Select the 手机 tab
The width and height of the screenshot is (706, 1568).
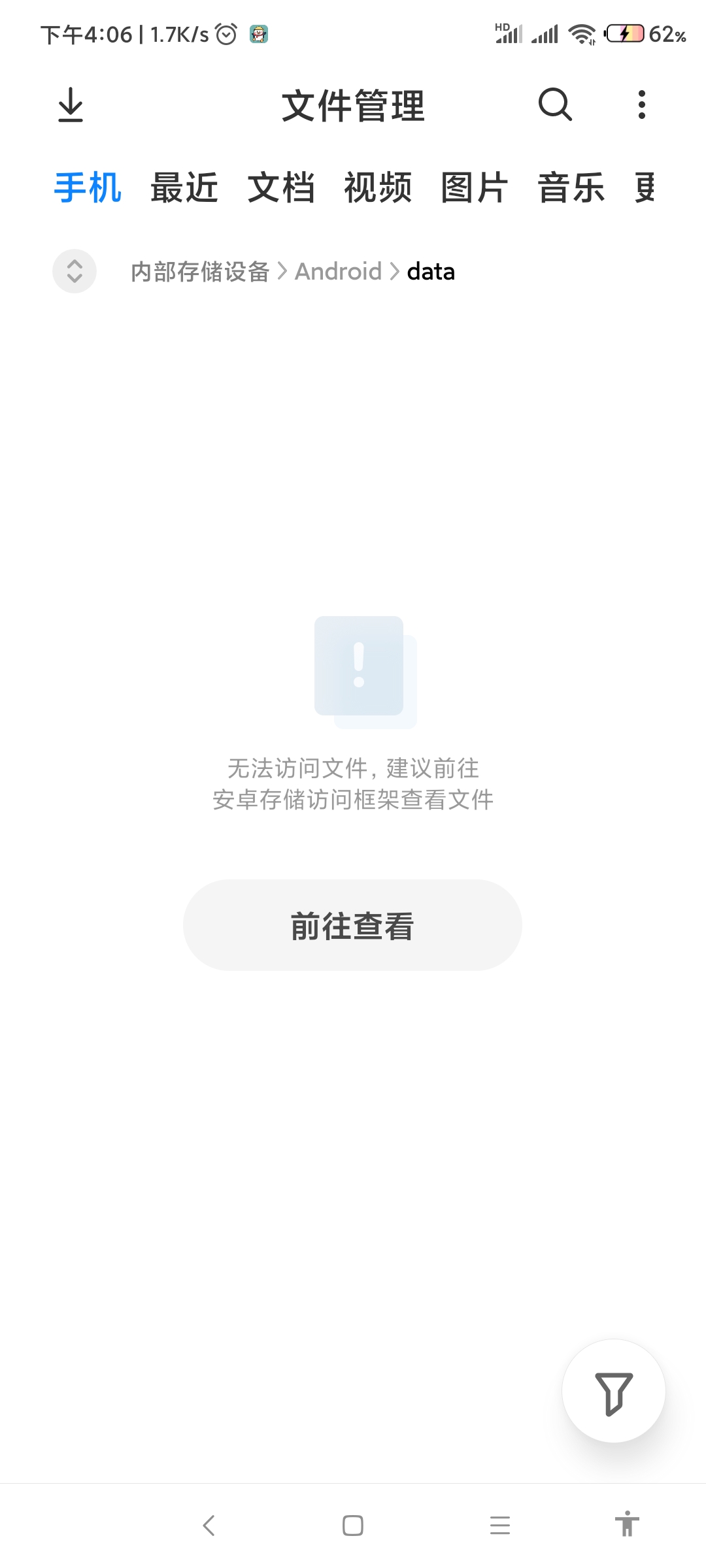coord(88,188)
